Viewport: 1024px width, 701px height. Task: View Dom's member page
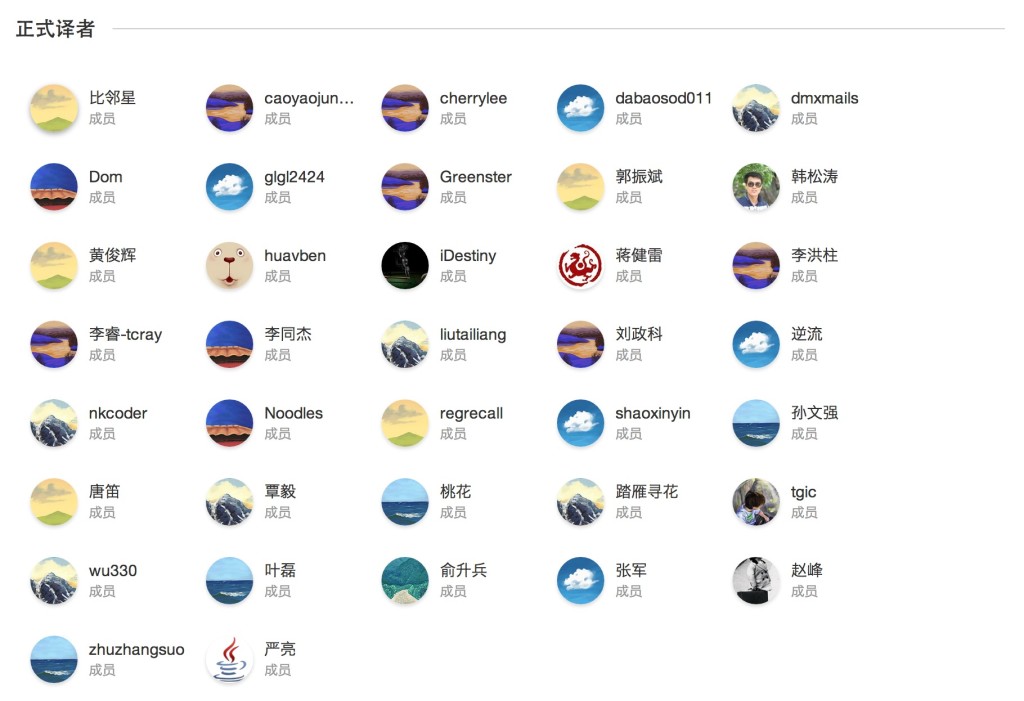105,177
